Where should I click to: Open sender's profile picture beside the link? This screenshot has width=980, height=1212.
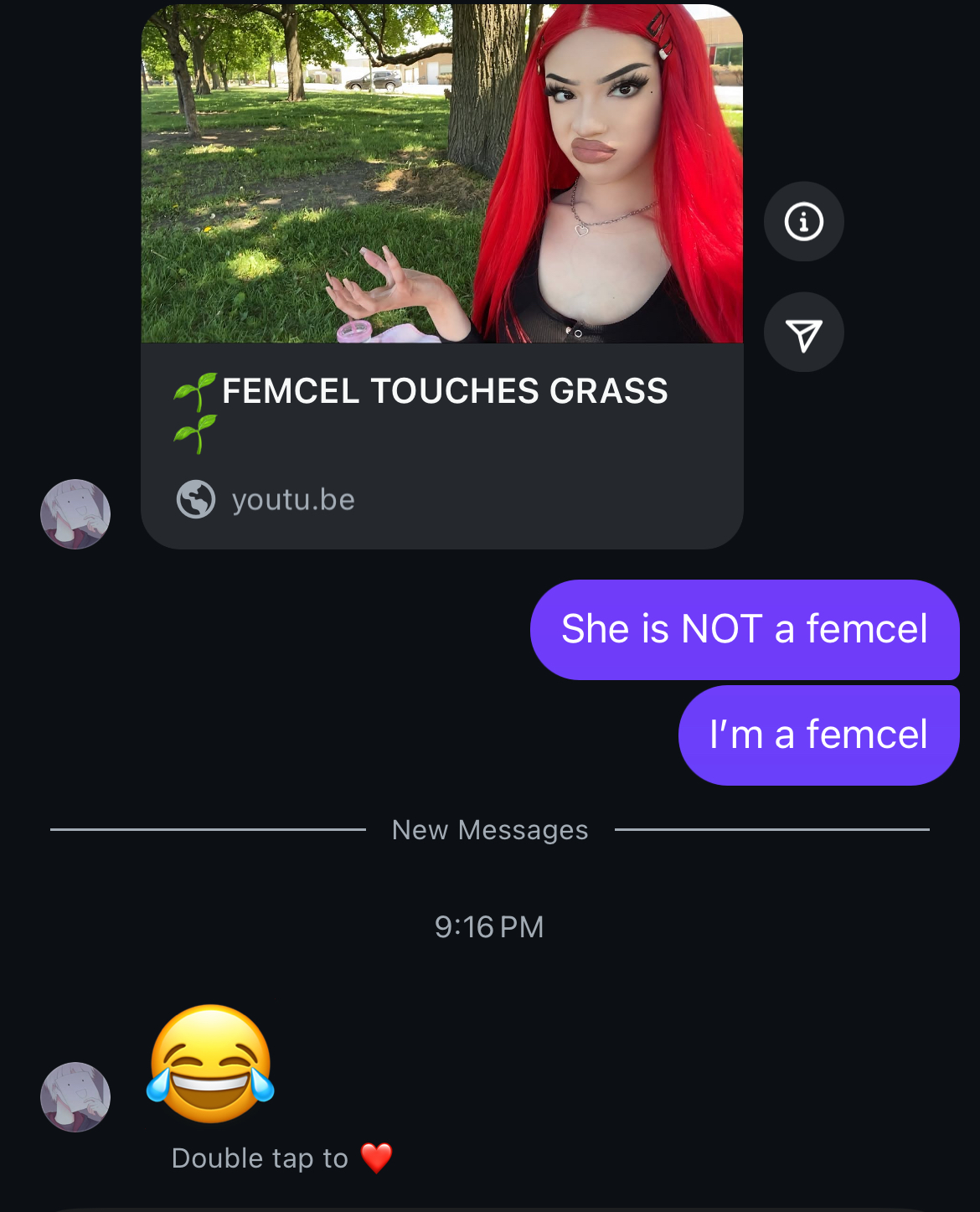[x=75, y=514]
